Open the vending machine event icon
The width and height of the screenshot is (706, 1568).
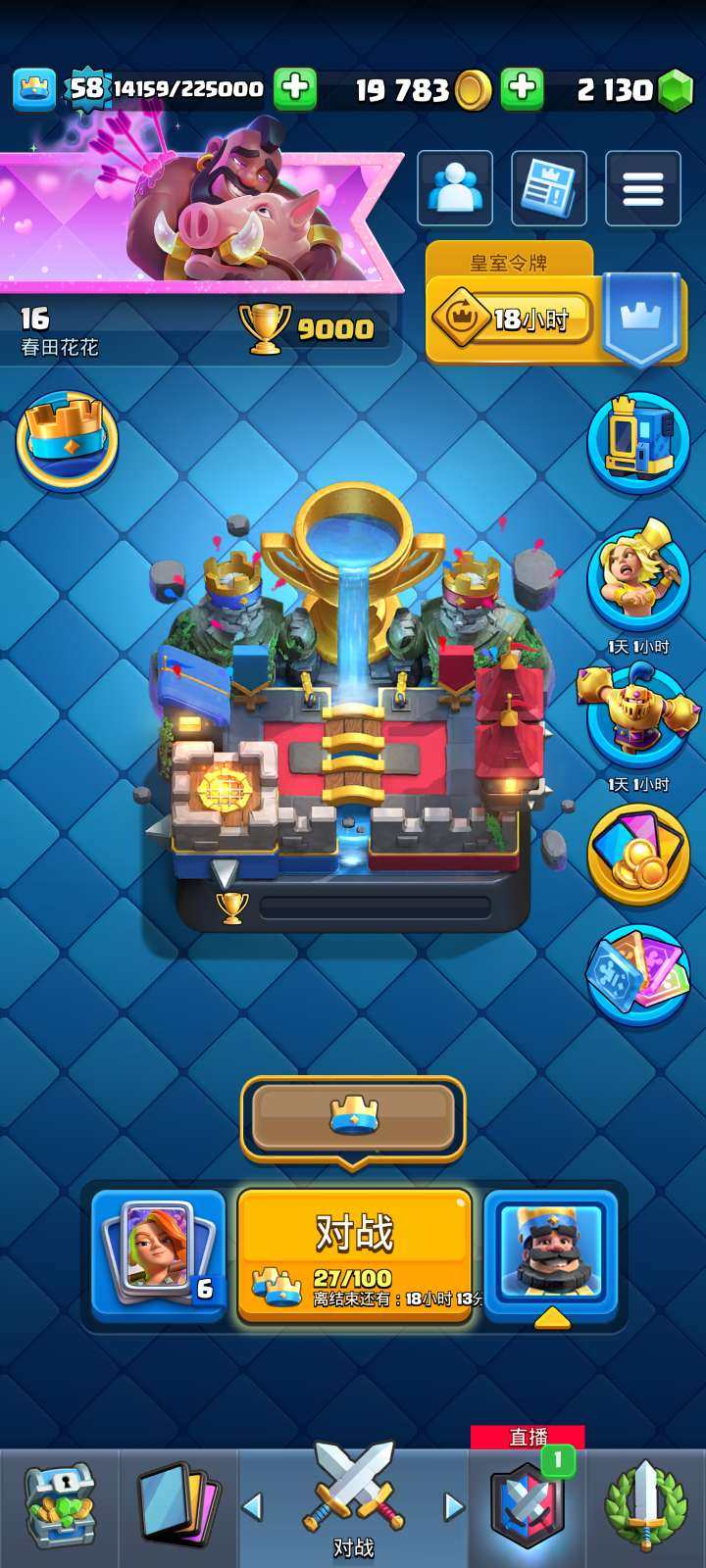click(x=638, y=441)
